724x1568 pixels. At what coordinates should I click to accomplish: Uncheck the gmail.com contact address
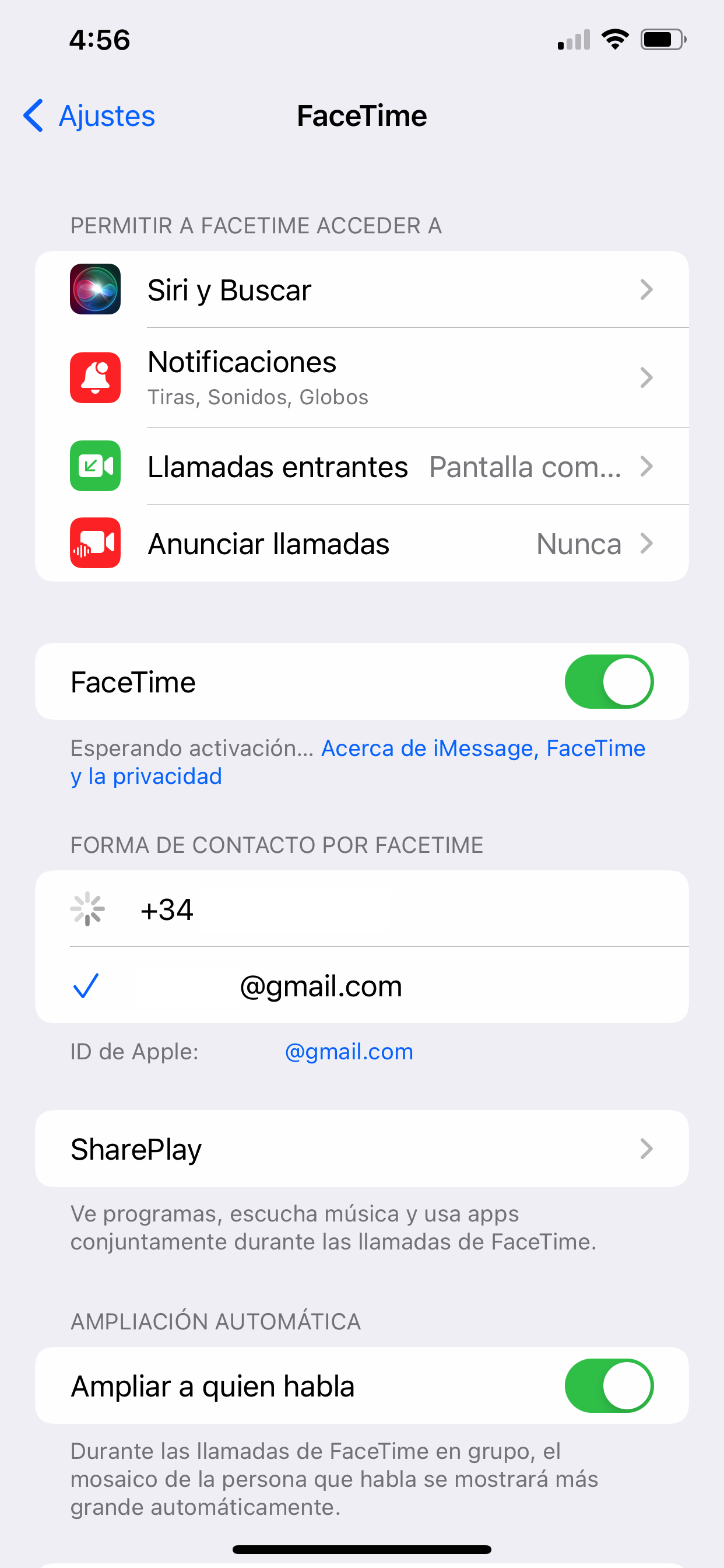click(361, 986)
